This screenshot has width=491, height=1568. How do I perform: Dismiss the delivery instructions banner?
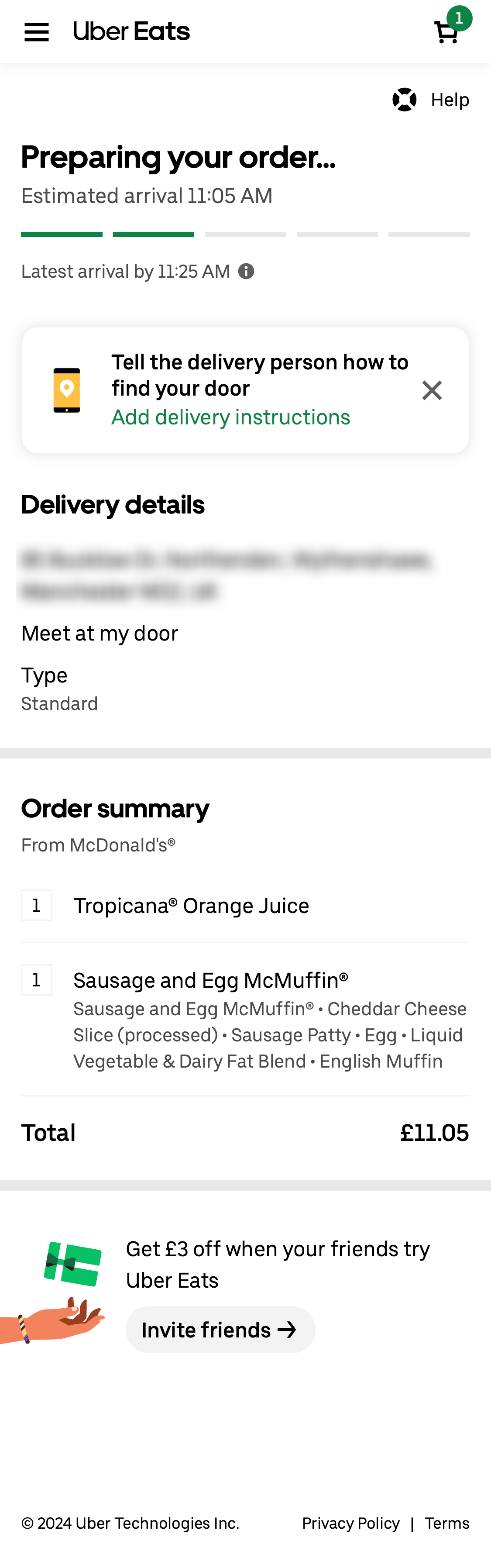[x=432, y=390]
